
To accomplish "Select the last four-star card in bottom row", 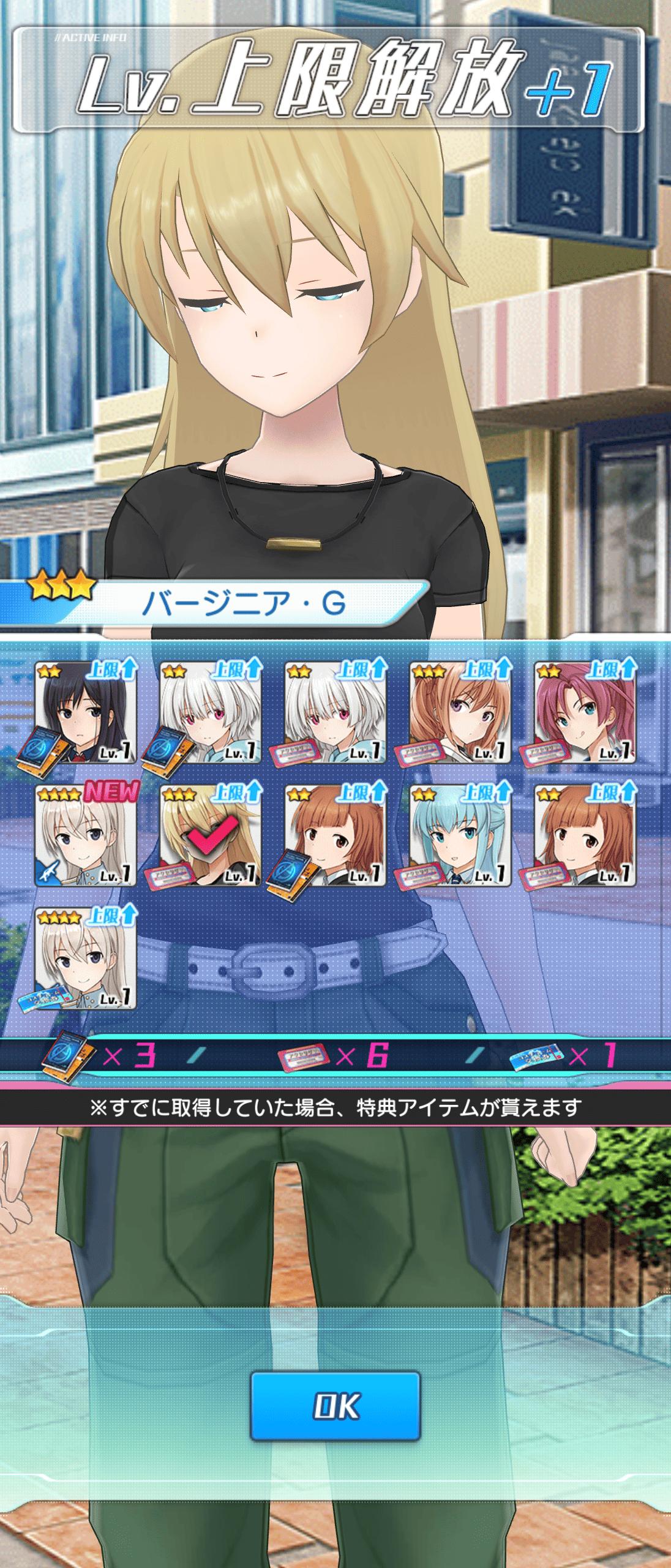I will point(87,959).
